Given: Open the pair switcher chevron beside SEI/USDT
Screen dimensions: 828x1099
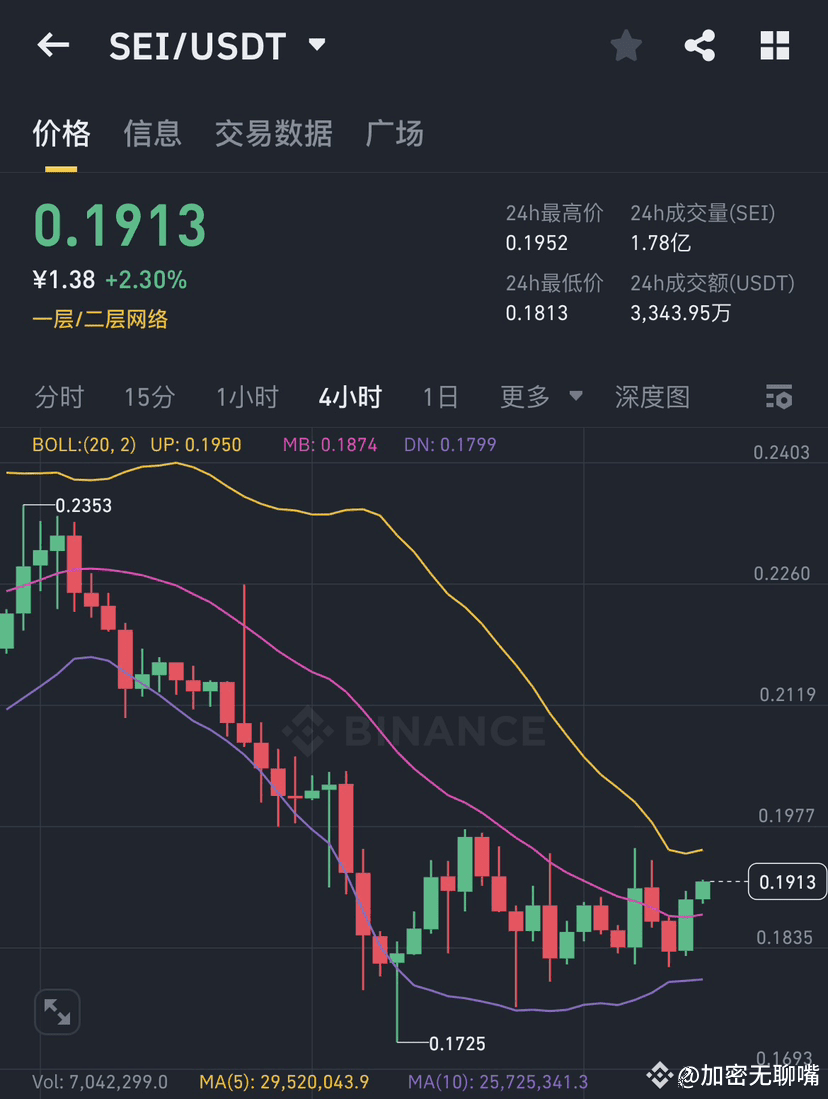Looking at the screenshot, I should (x=315, y=44).
